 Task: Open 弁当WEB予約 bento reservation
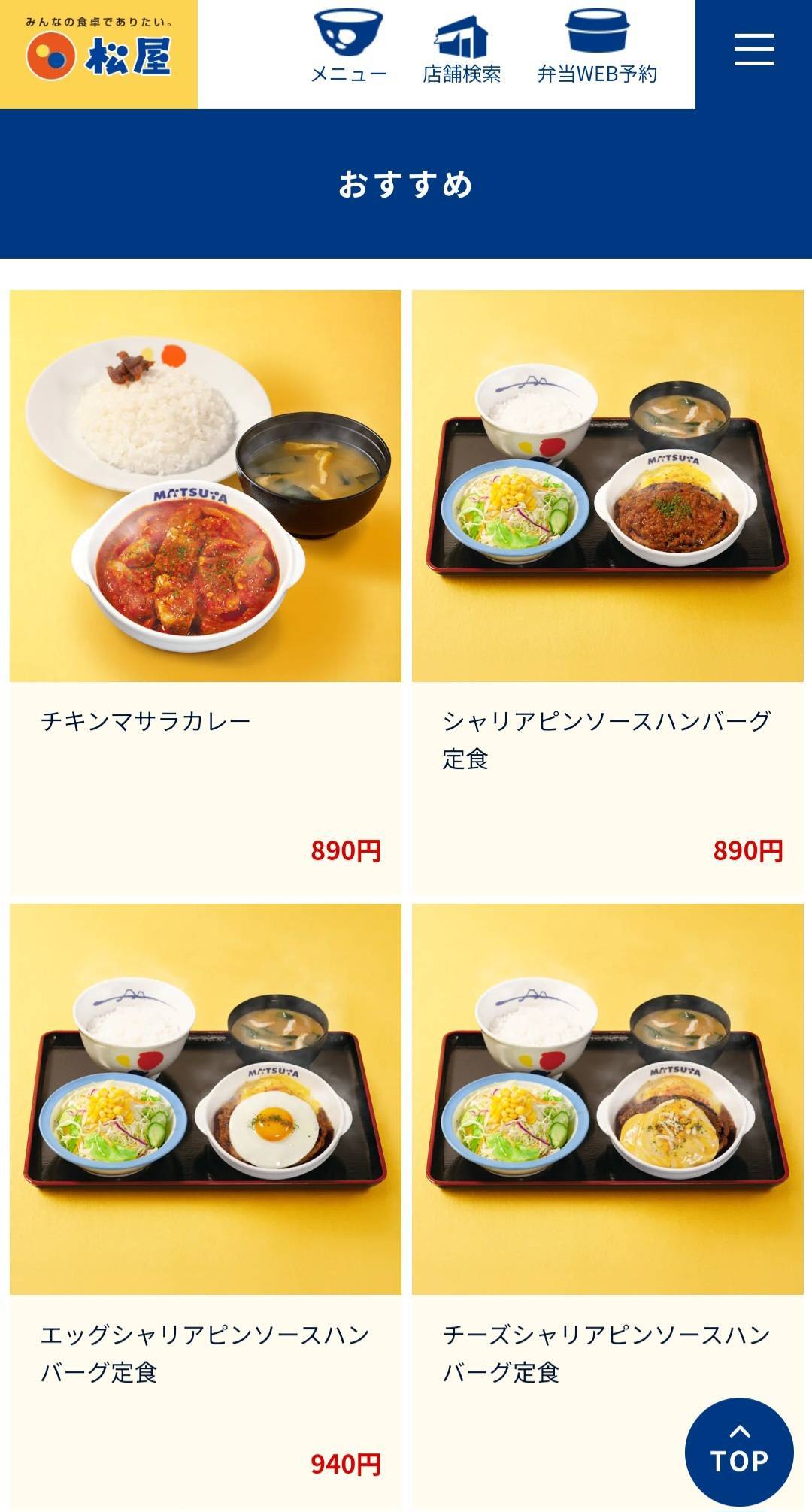[597, 48]
